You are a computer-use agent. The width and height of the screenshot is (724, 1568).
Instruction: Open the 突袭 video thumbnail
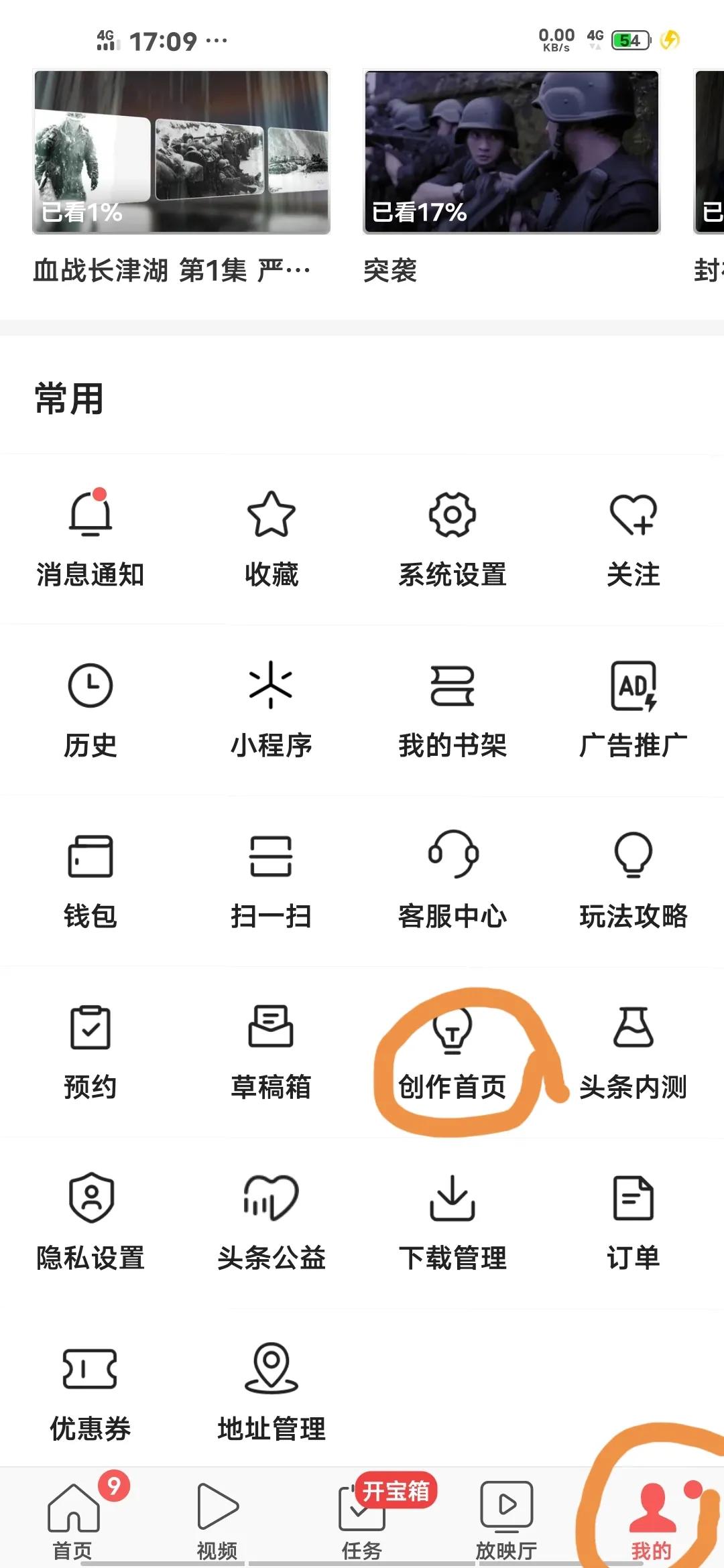511,151
